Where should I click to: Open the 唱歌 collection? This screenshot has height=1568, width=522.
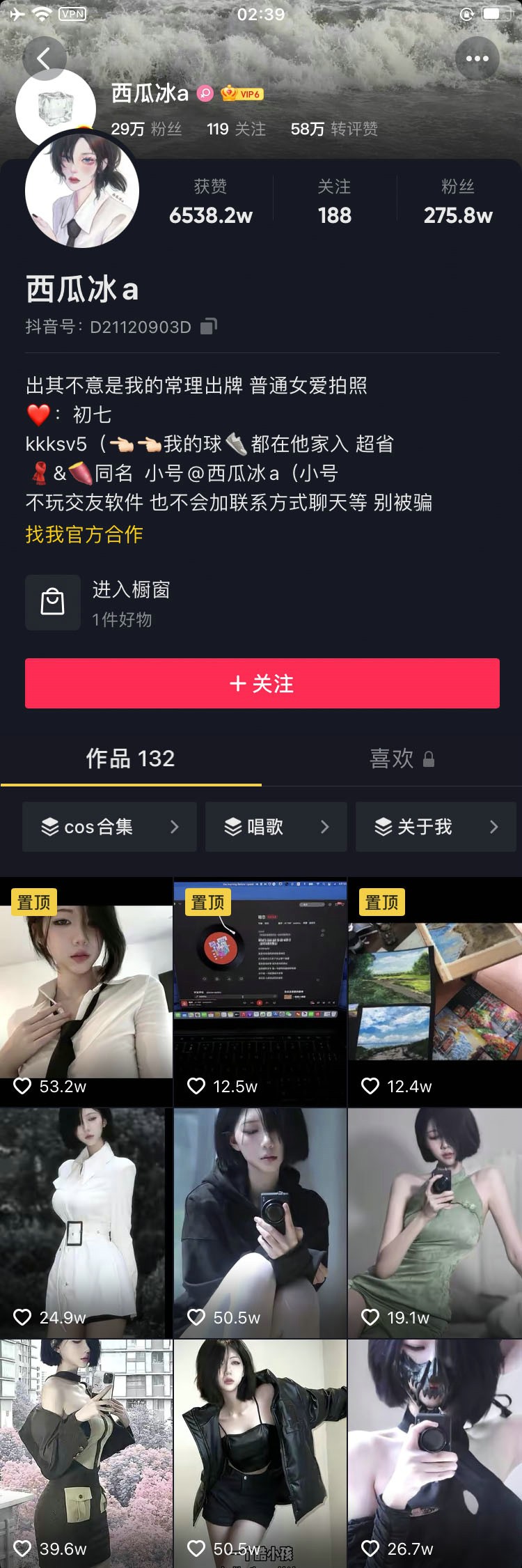pos(276,827)
